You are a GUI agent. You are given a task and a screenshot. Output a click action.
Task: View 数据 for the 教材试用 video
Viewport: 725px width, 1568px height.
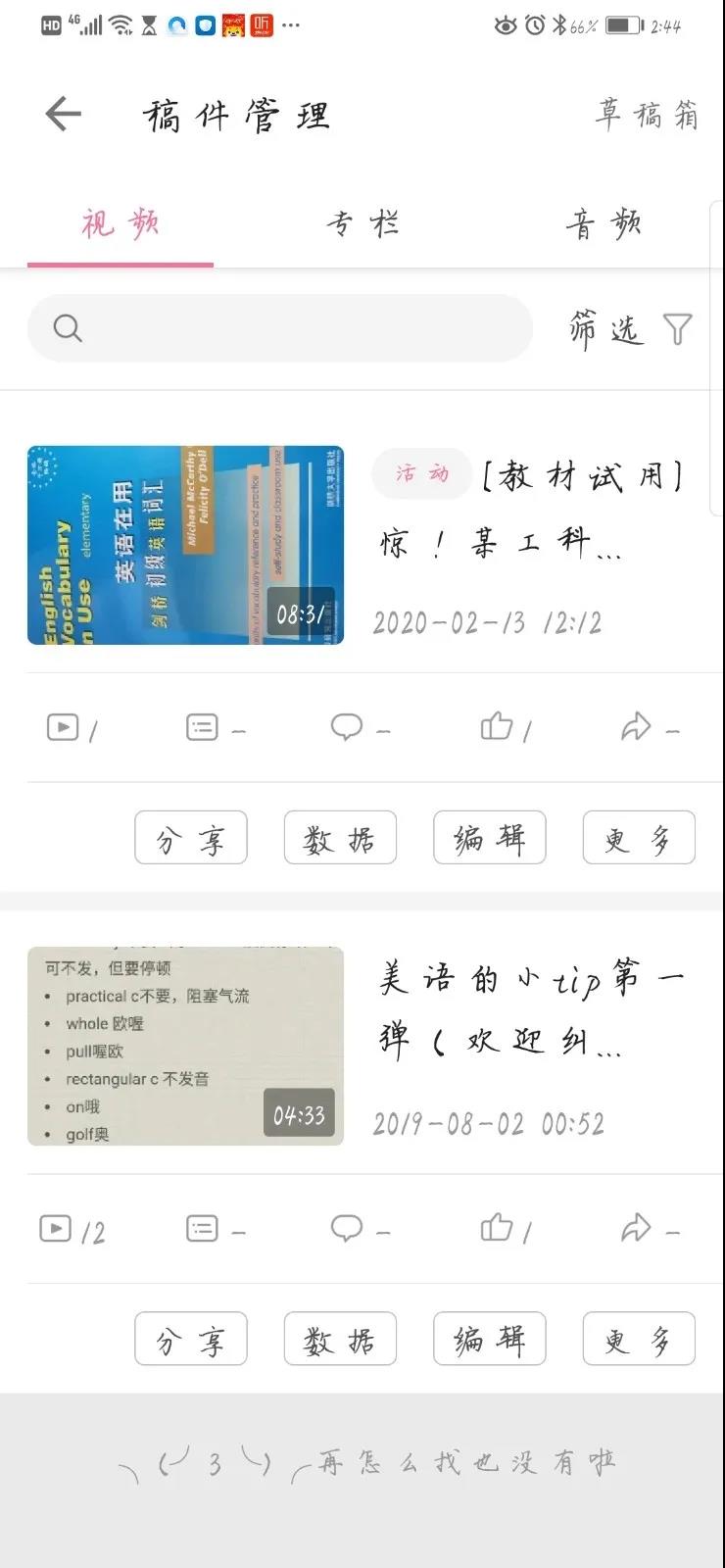tap(340, 838)
